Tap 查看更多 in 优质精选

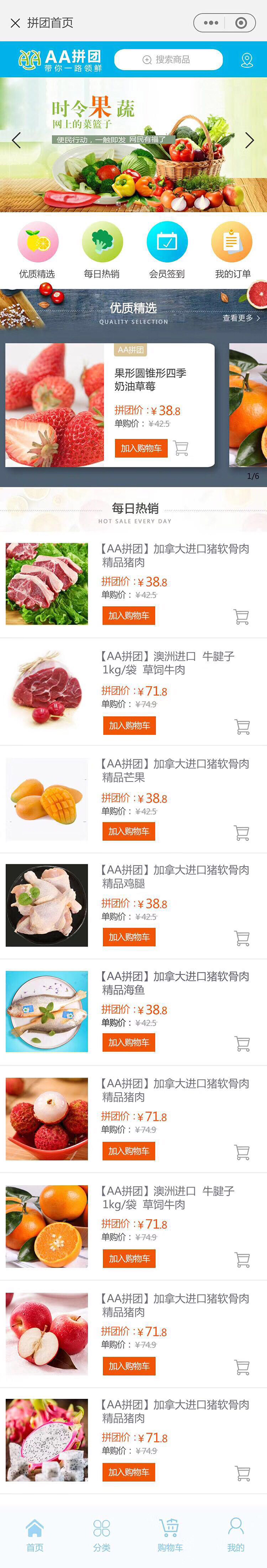pyautogui.click(x=241, y=318)
